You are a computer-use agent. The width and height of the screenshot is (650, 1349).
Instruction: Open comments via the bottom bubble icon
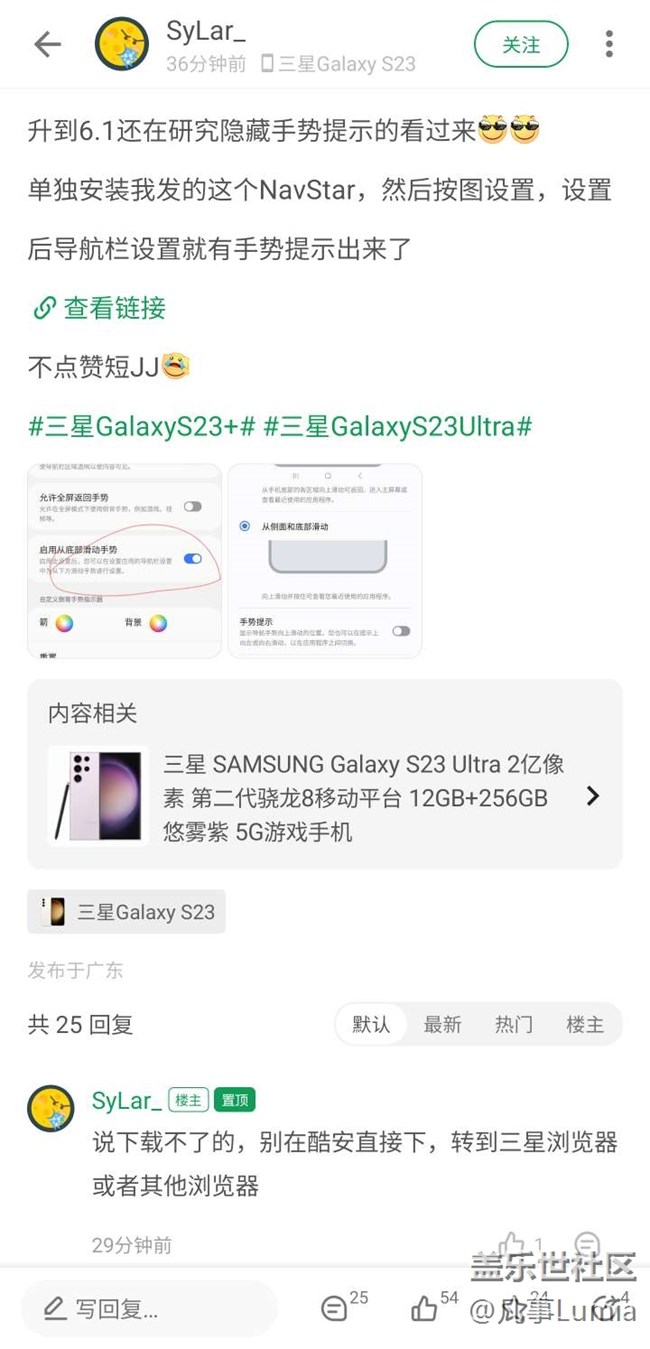coord(336,1308)
